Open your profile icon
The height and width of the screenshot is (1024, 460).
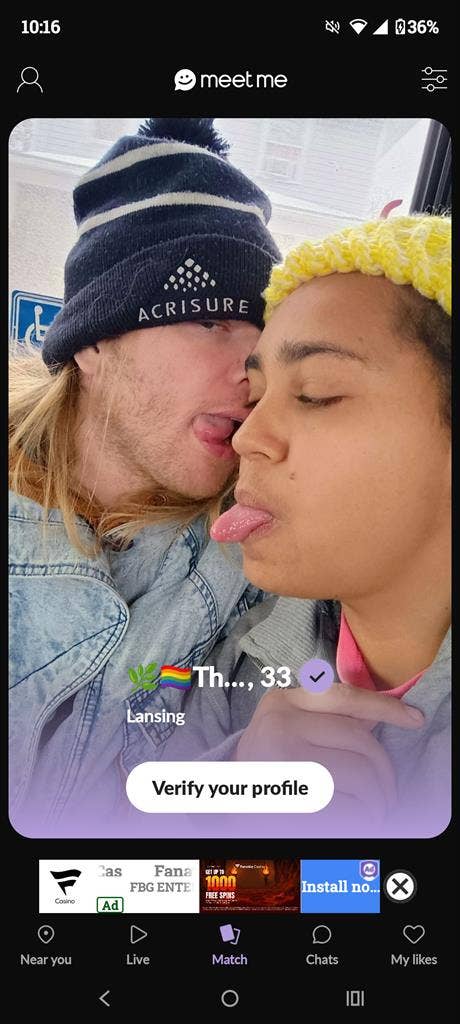[29, 80]
